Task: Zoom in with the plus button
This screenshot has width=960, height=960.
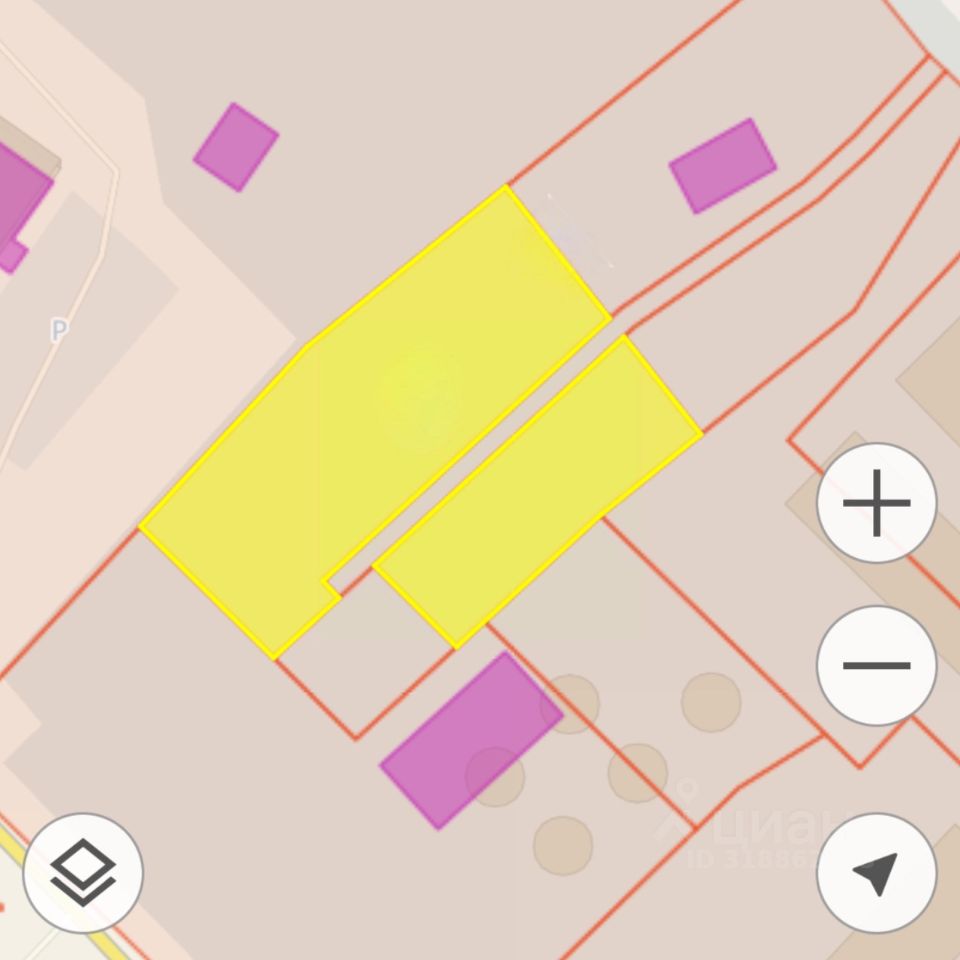Action: 876,502
